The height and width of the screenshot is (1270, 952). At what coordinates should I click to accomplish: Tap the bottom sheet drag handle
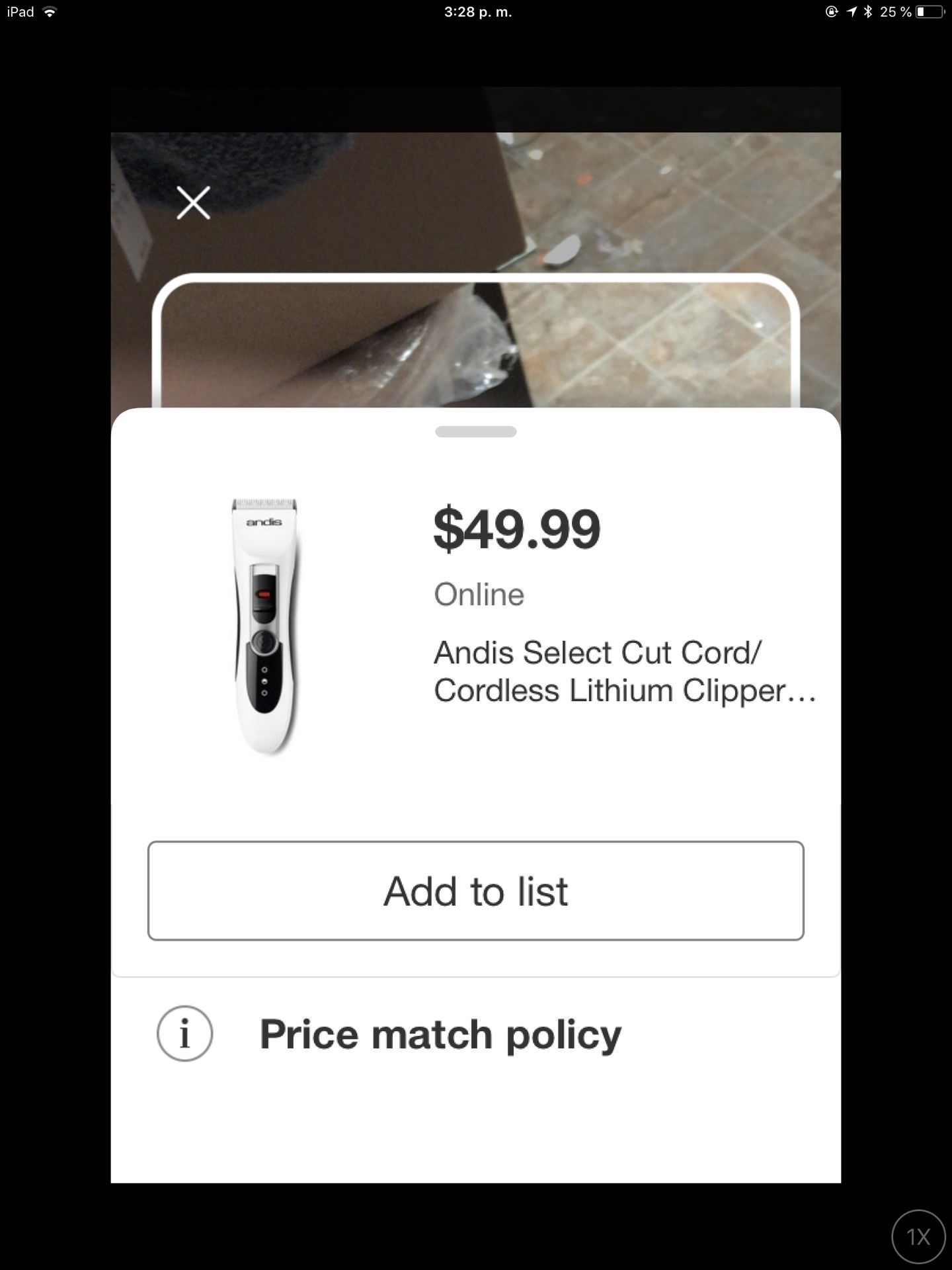[475, 432]
